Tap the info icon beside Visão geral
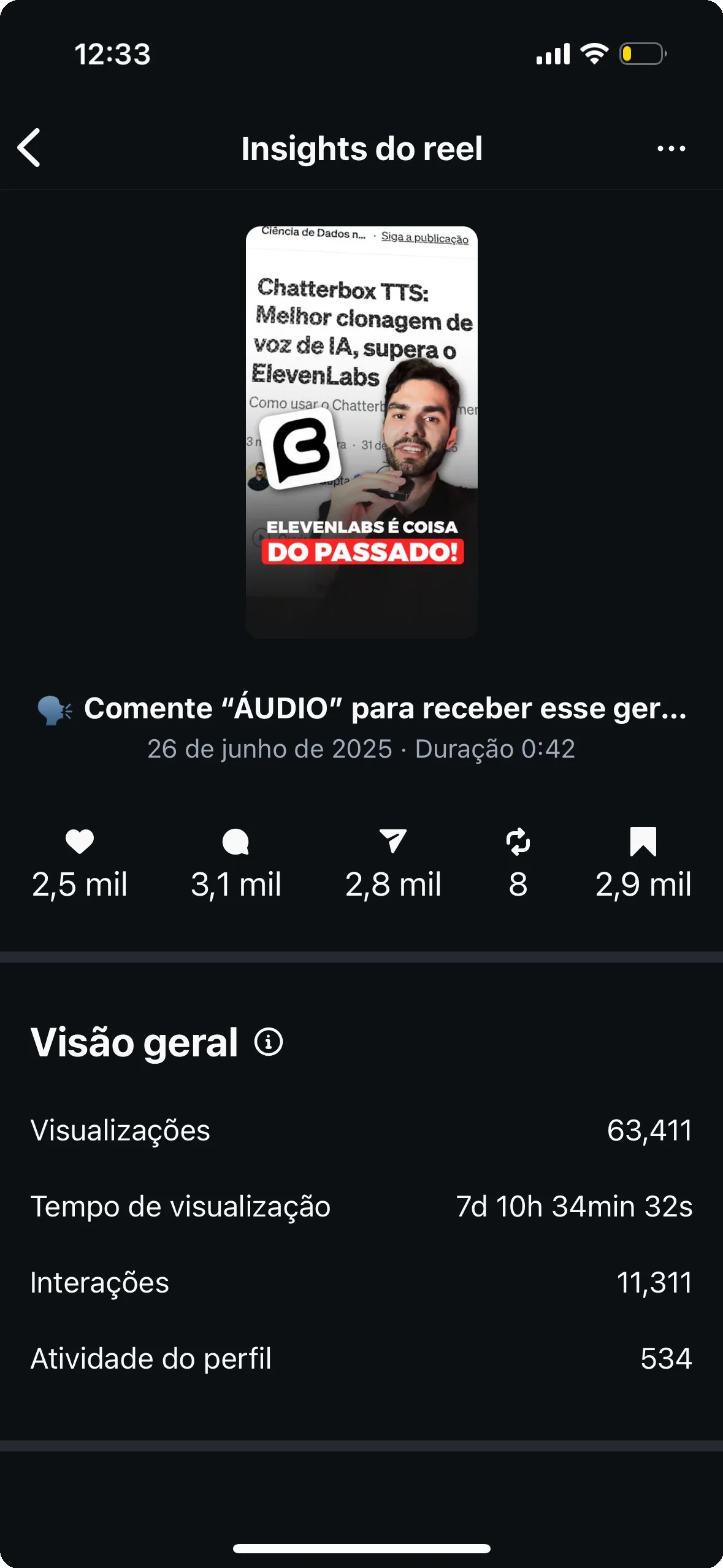 tap(269, 1042)
